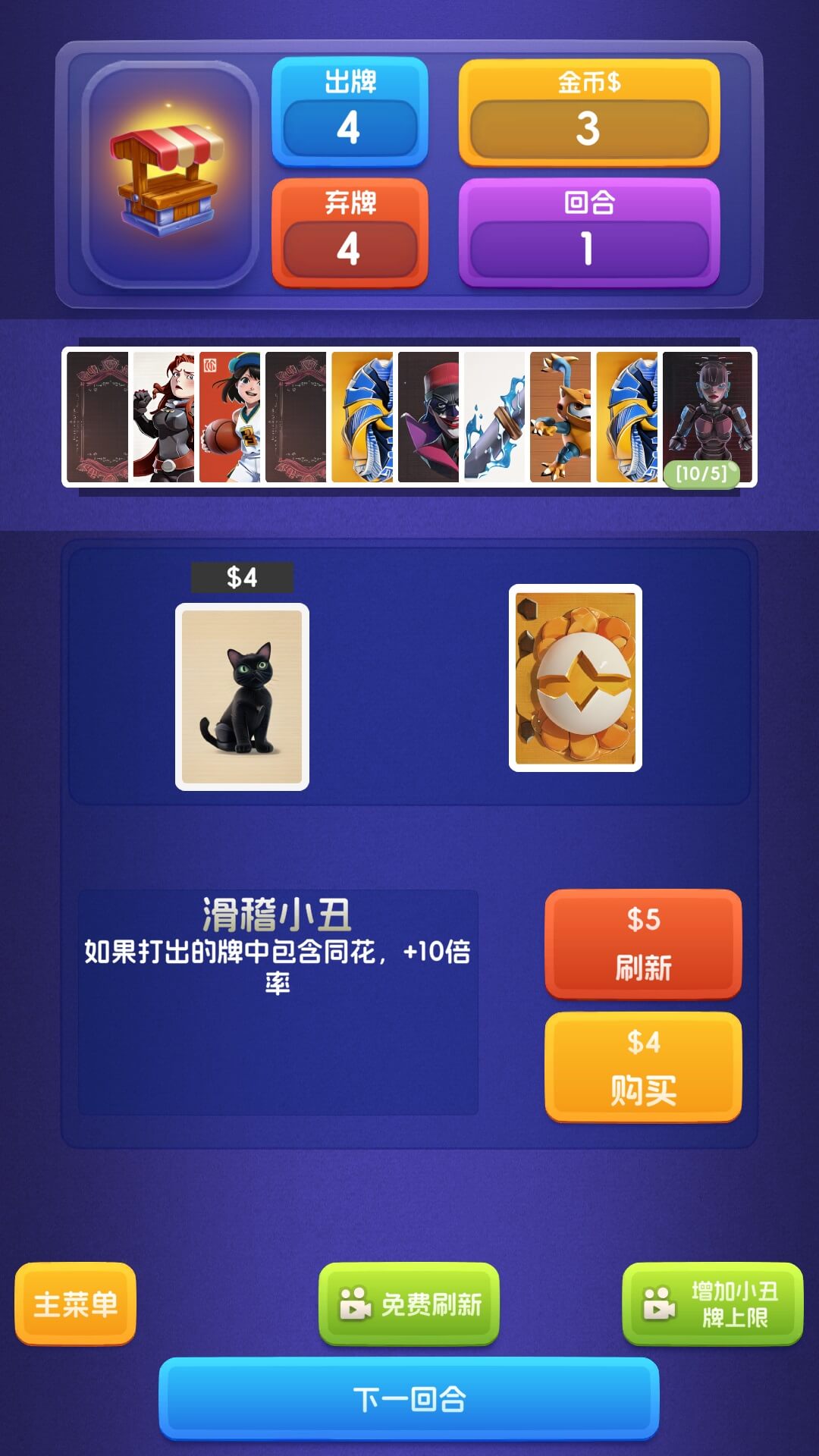Open 主菜单 main menu
Image resolution: width=819 pixels, height=1456 pixels.
click(x=75, y=1304)
